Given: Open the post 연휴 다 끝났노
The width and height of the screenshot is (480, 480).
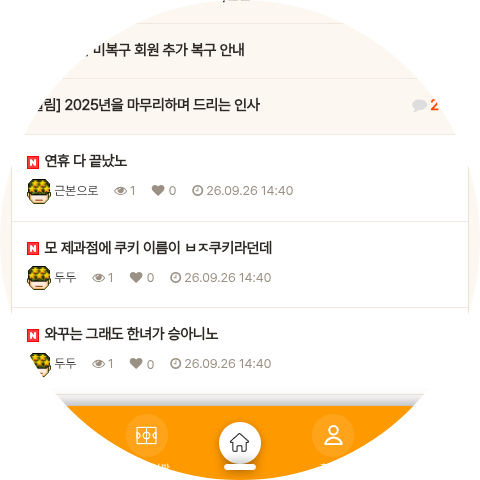Looking at the screenshot, I should (86, 161).
